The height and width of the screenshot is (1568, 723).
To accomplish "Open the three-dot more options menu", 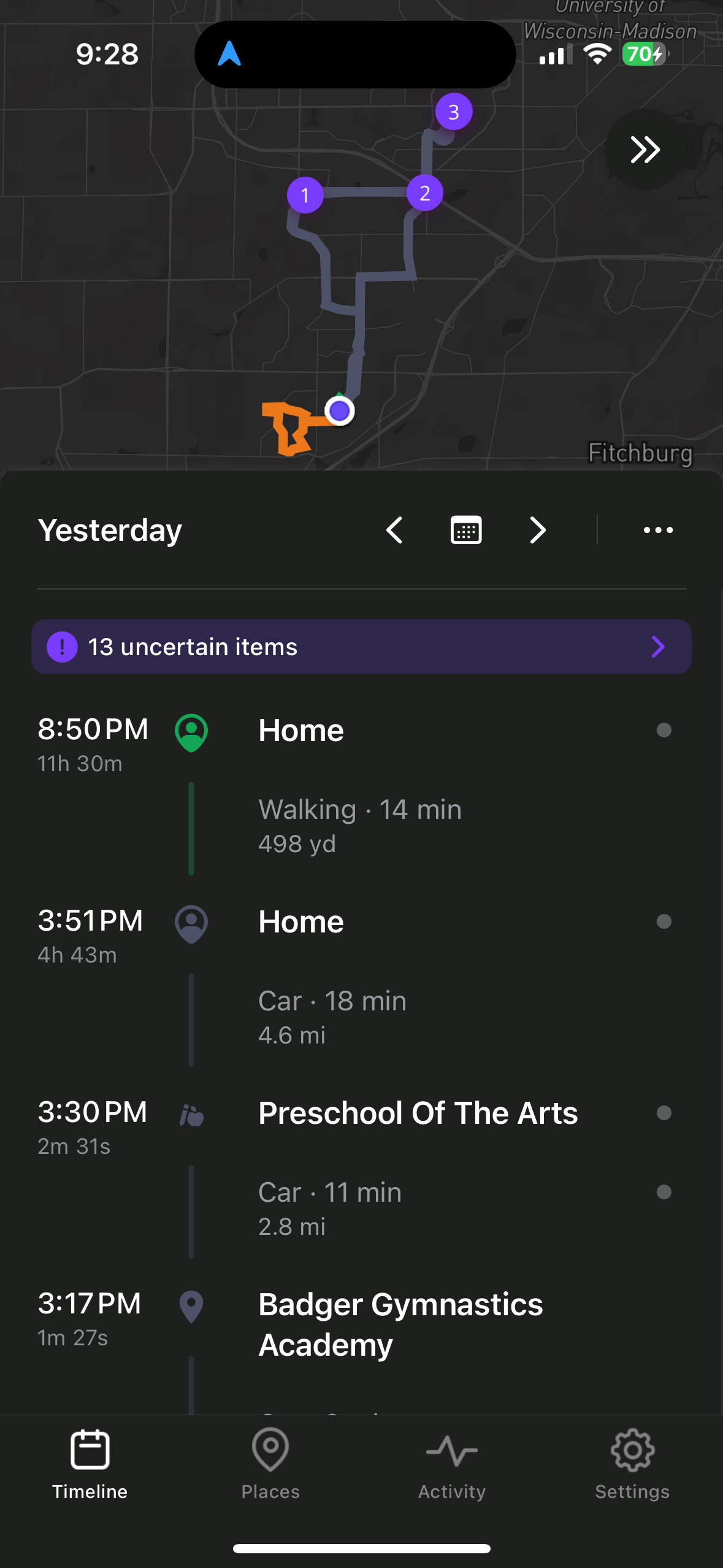I will tap(658, 530).
